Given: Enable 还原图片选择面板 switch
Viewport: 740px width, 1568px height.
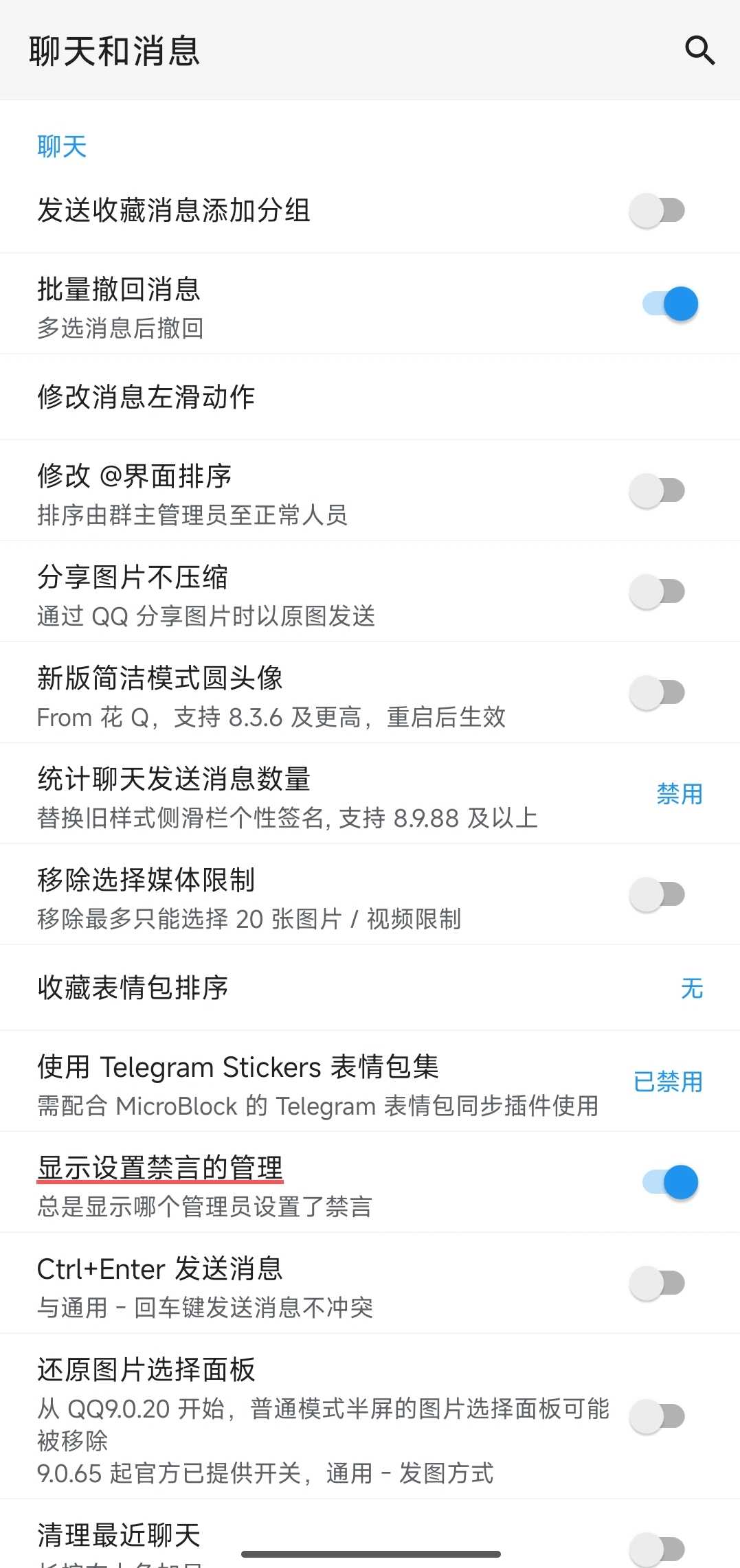Looking at the screenshot, I should point(657,1416).
